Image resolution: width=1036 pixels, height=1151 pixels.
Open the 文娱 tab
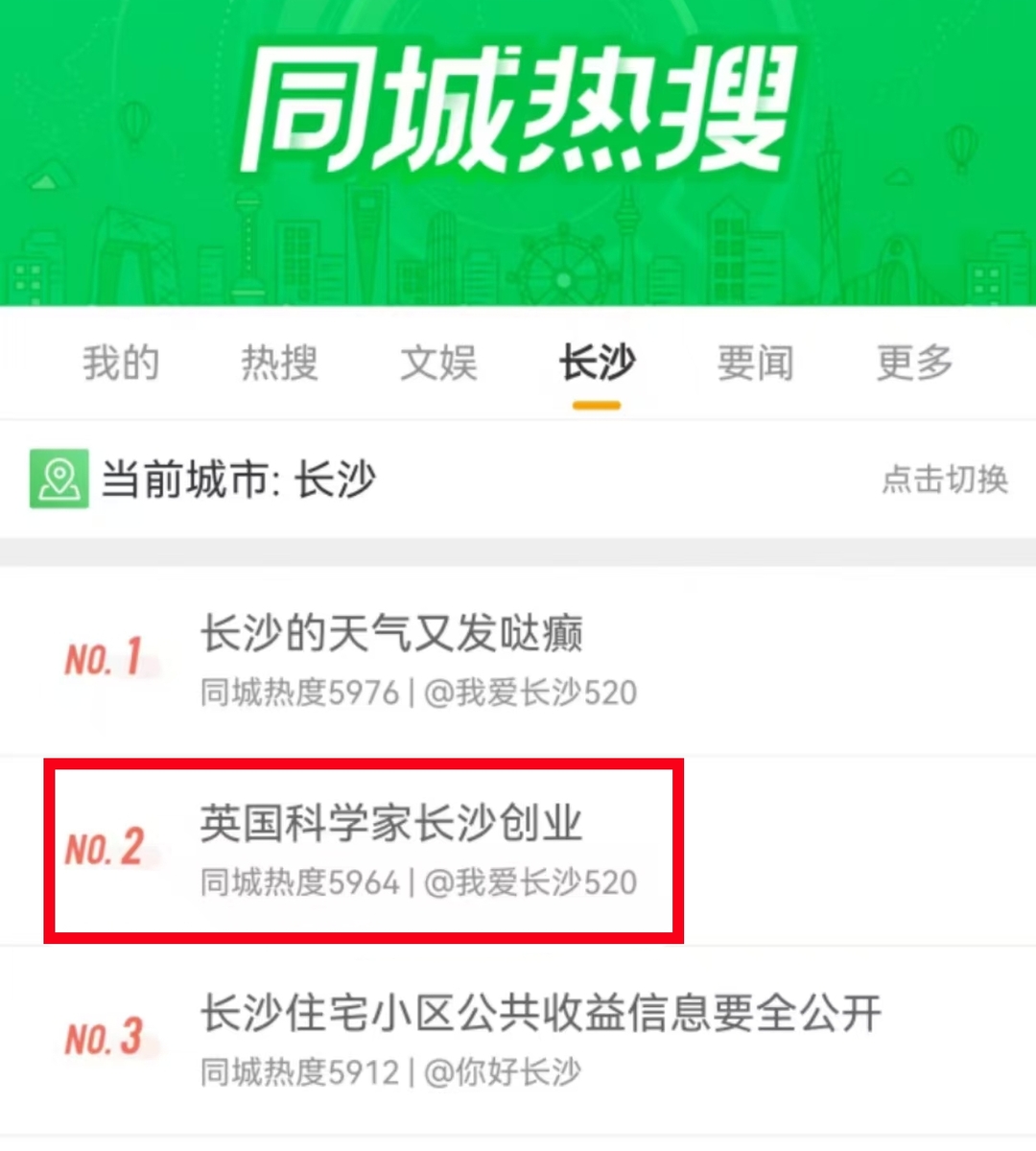[x=438, y=364]
